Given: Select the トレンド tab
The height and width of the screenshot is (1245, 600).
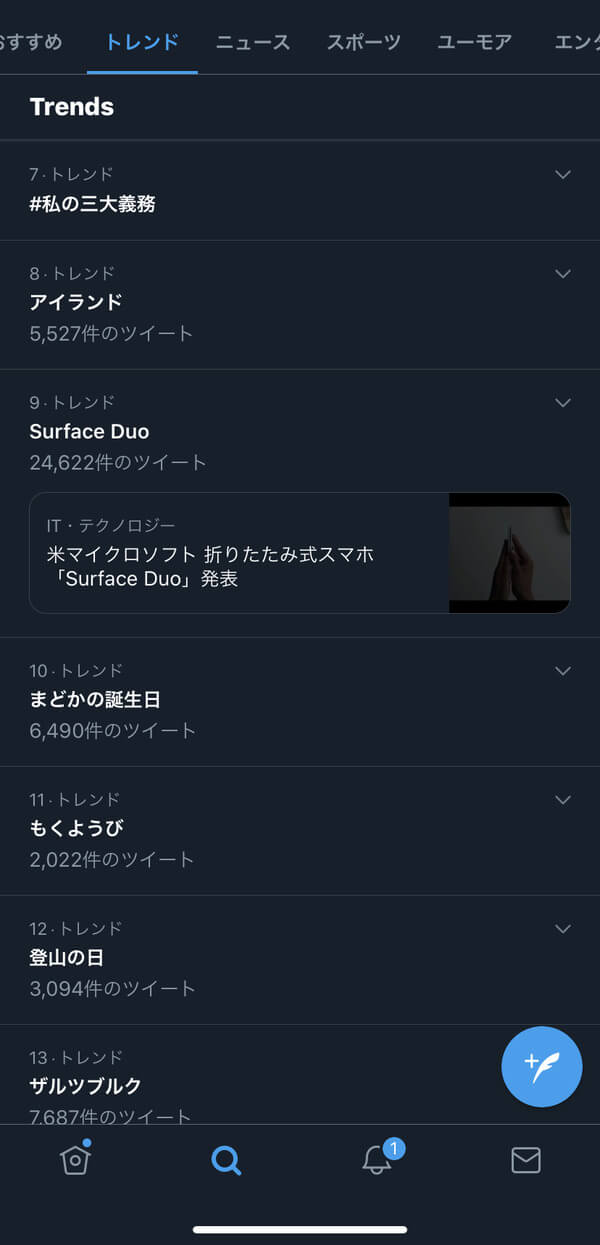Looking at the screenshot, I should click(x=142, y=42).
